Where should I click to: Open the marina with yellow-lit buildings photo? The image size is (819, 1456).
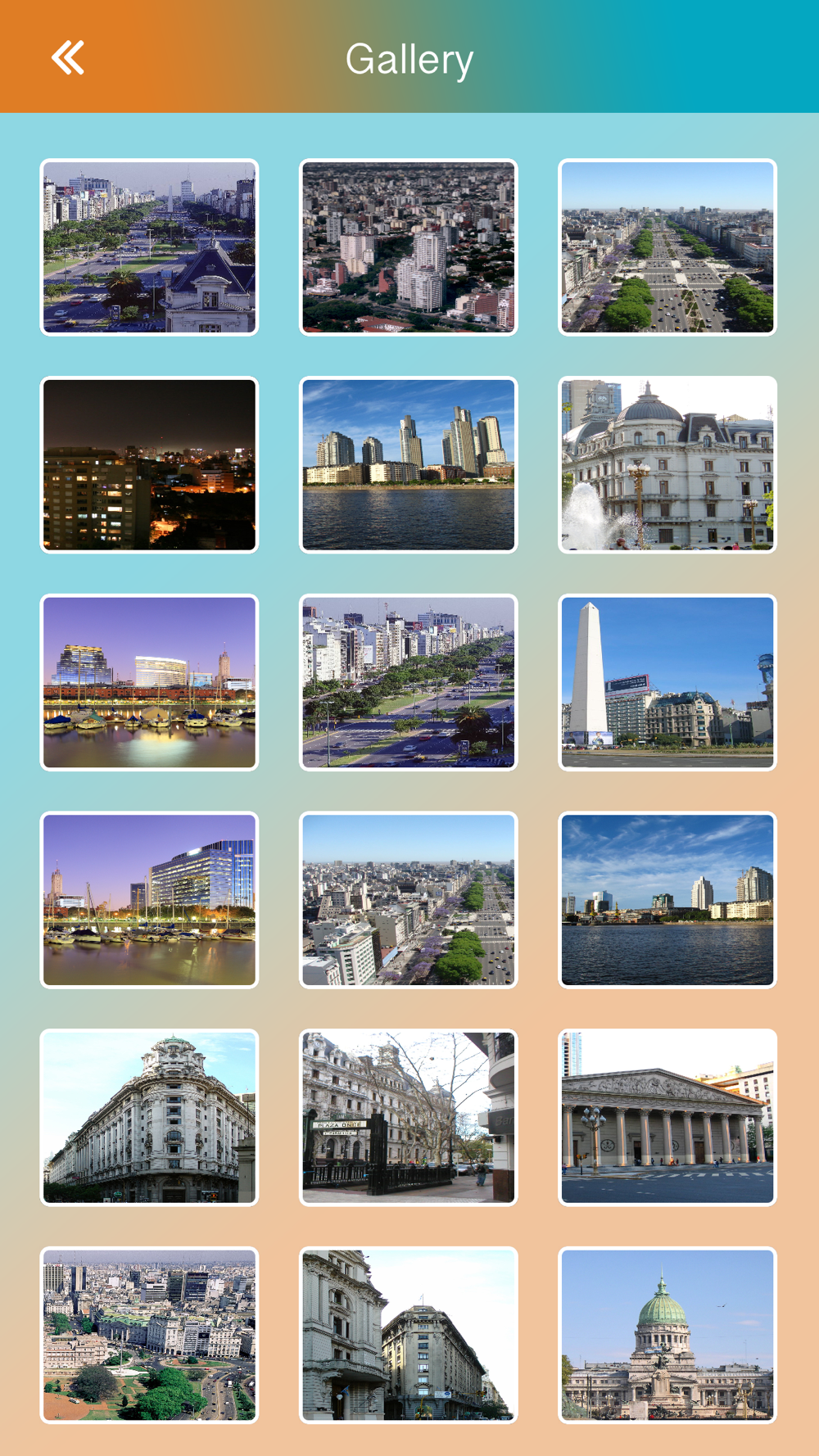coord(149,682)
